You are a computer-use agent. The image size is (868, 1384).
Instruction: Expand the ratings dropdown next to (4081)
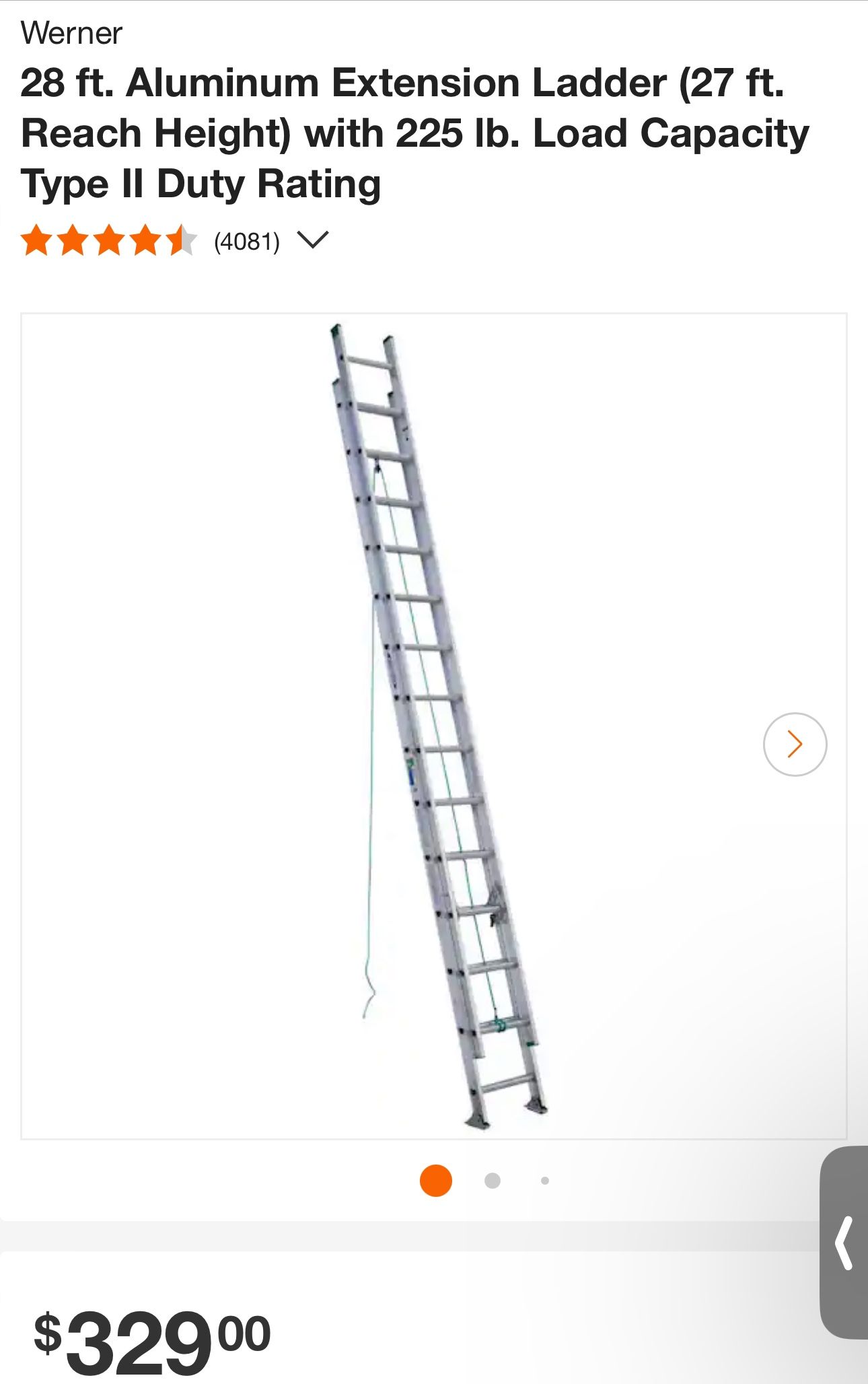312,240
